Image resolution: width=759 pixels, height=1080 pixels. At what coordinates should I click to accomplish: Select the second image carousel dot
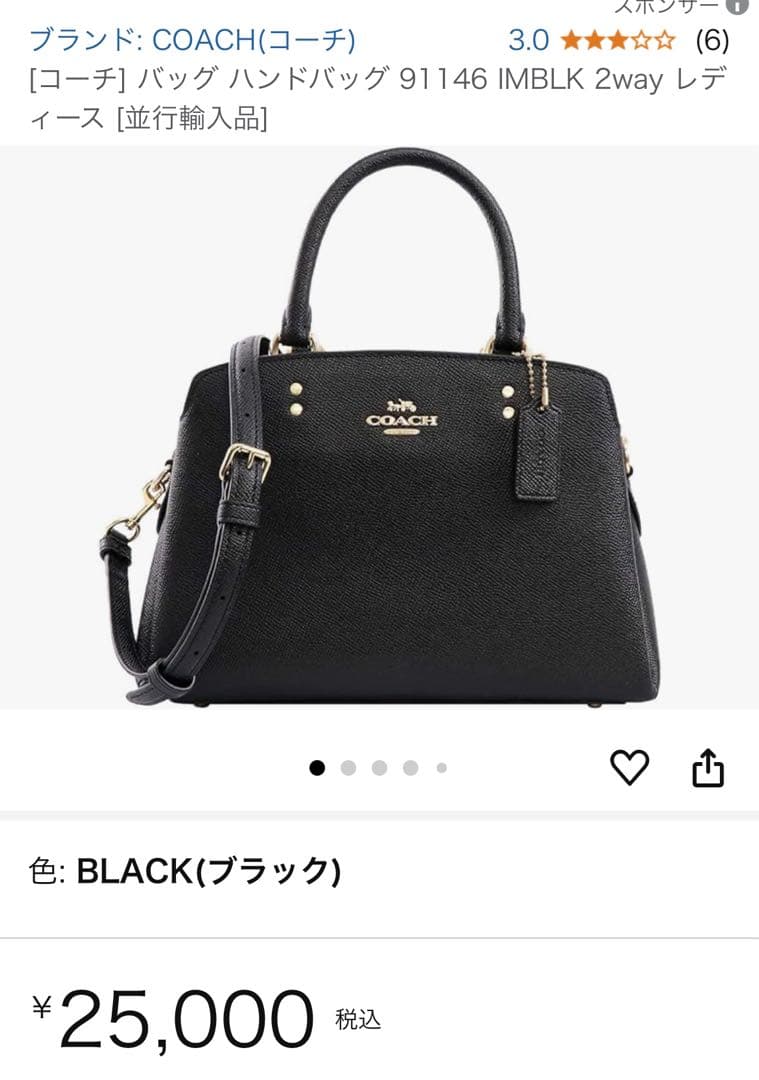point(349,769)
